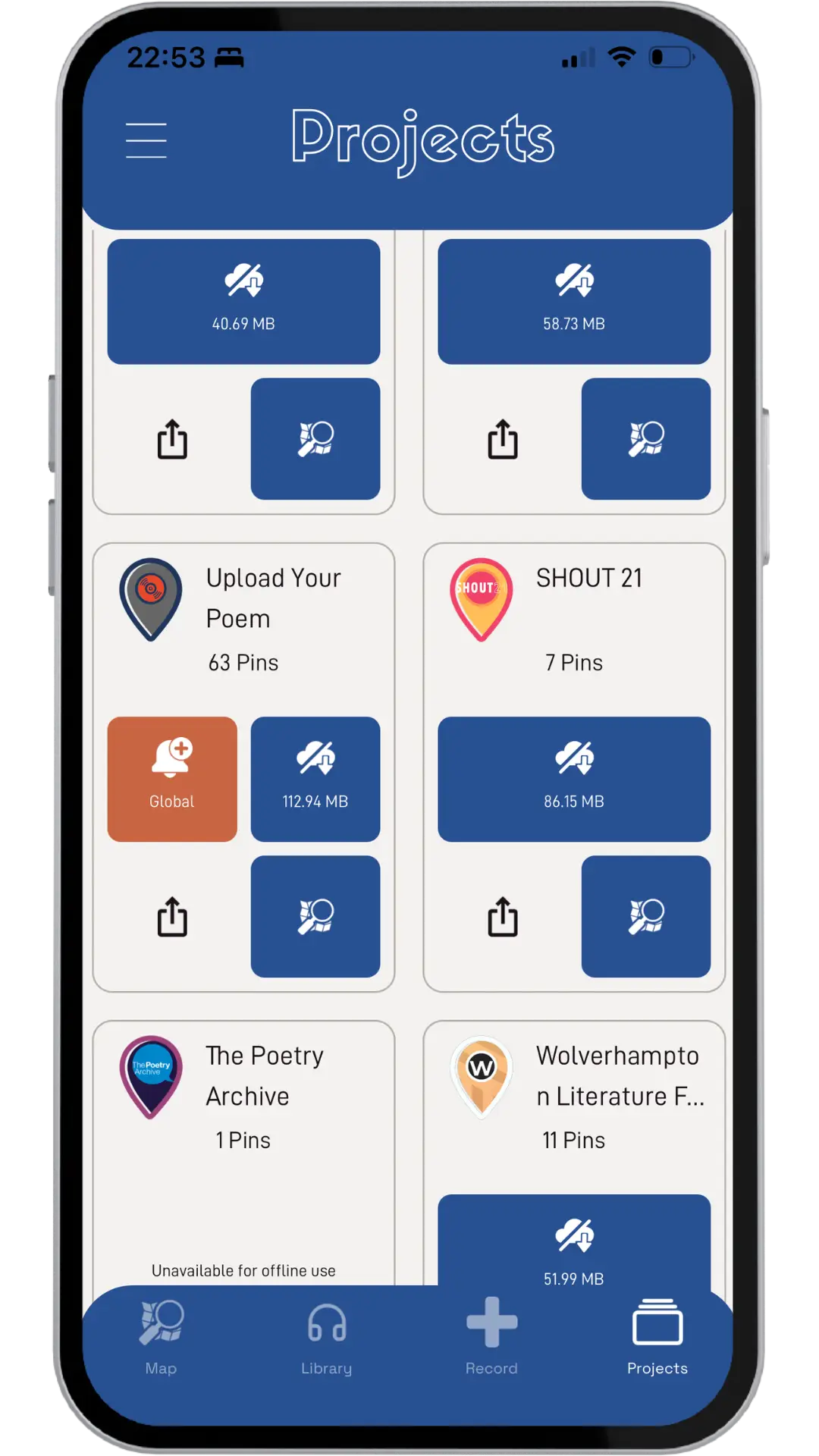
Task: Open the Record tab
Action: click(x=491, y=1336)
